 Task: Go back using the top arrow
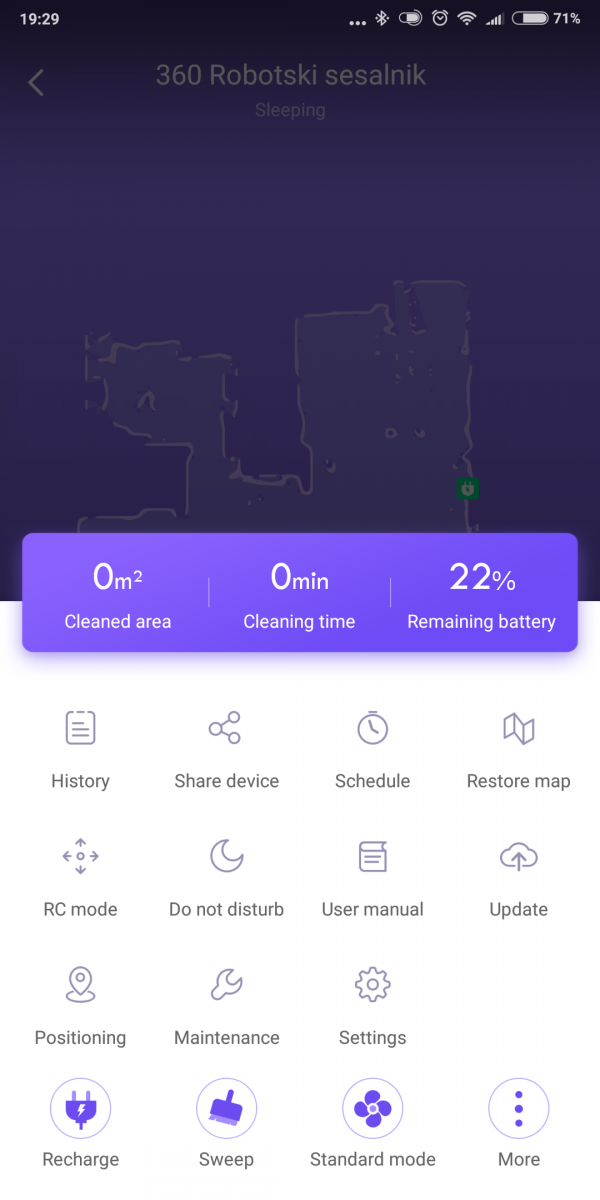point(36,82)
